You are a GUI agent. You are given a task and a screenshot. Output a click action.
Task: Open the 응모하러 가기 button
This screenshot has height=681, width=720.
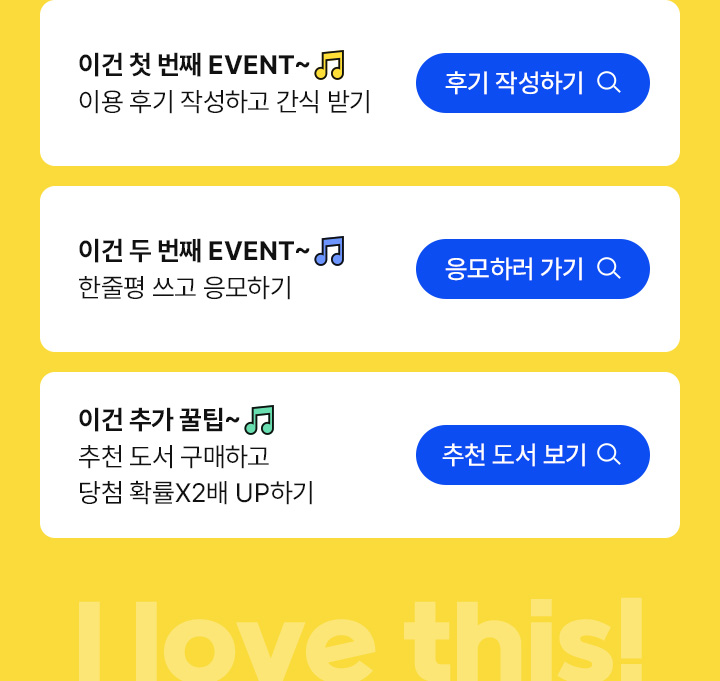click(x=532, y=269)
